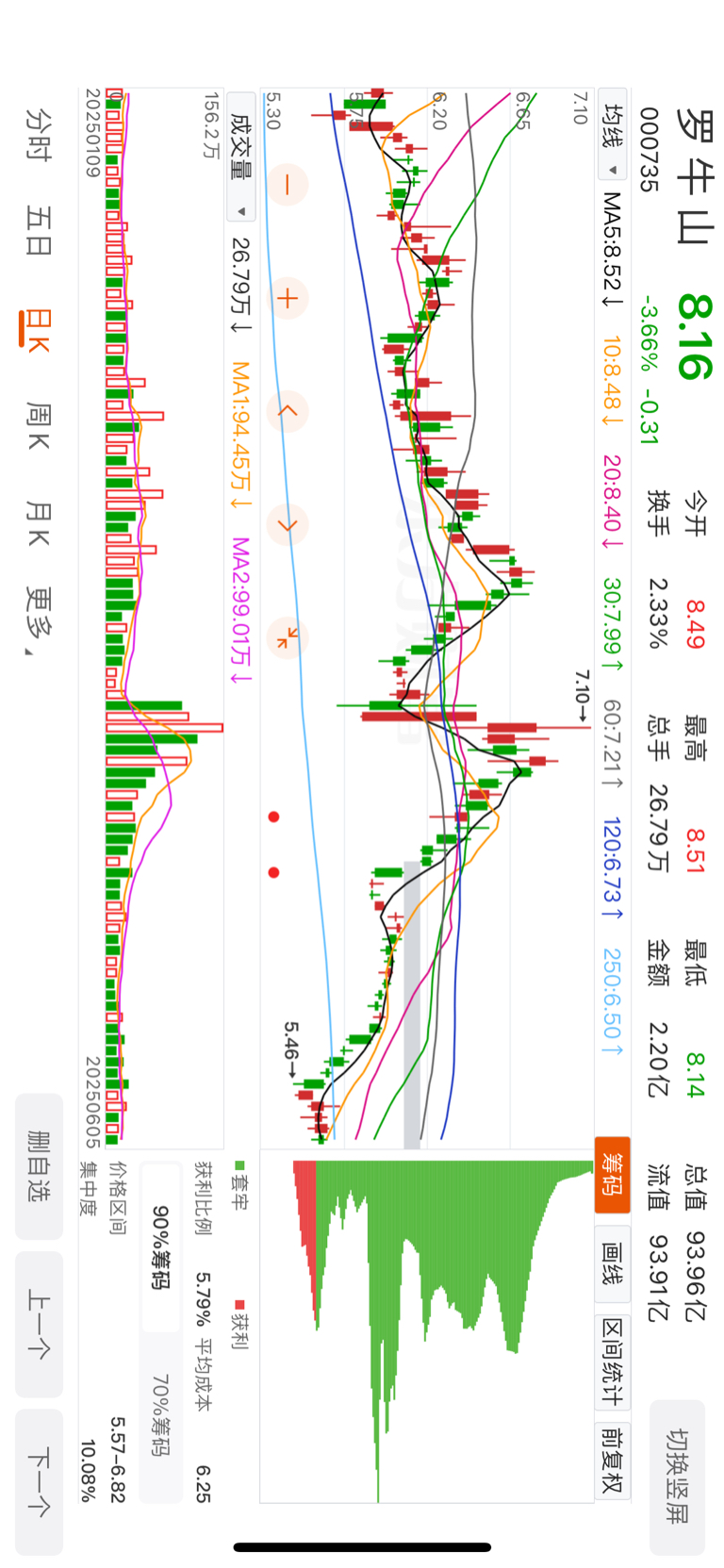Screen dimensions: 724x1568
Task: Move chart forward with right arrow
Action: point(288,525)
